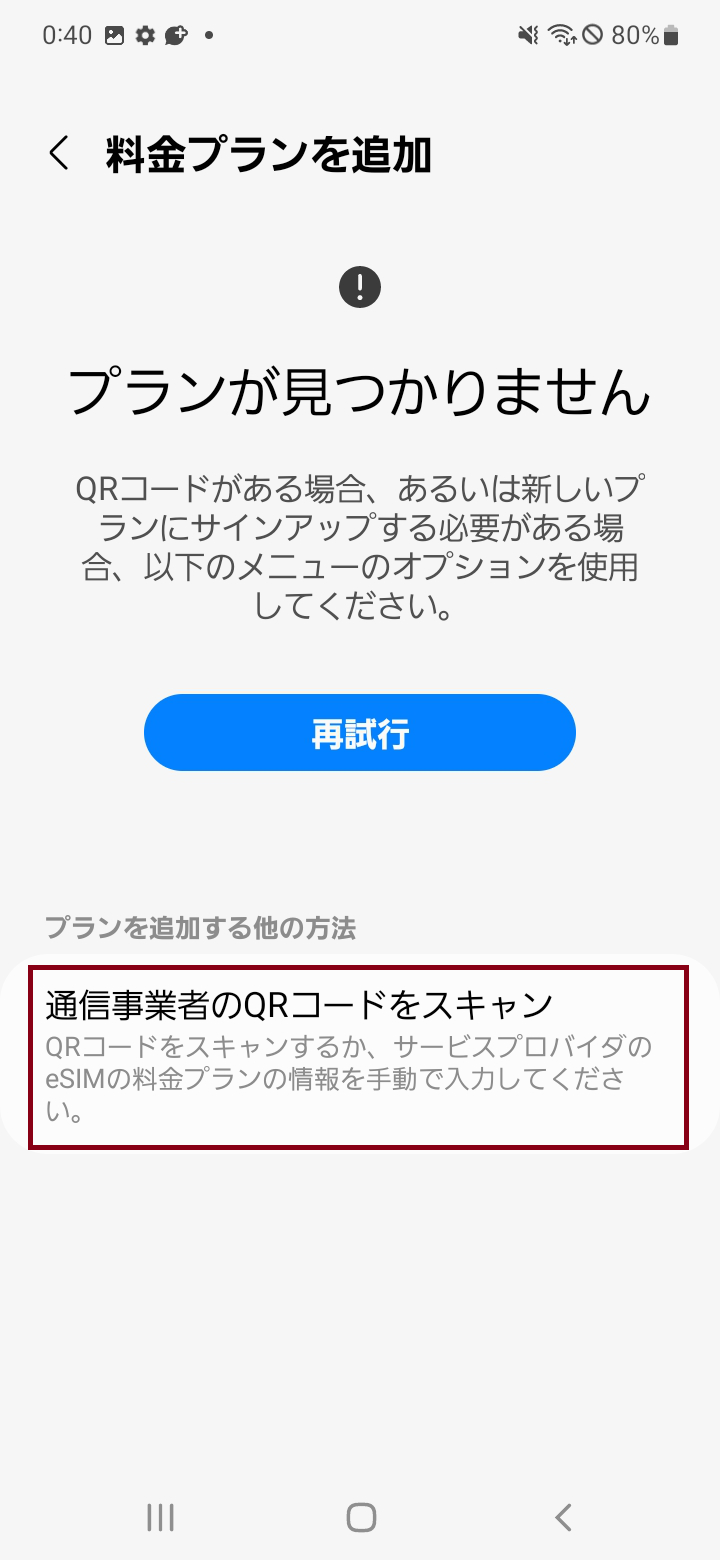
Task: Go back from 料金プランを追加 screen
Action: pyautogui.click(x=60, y=154)
